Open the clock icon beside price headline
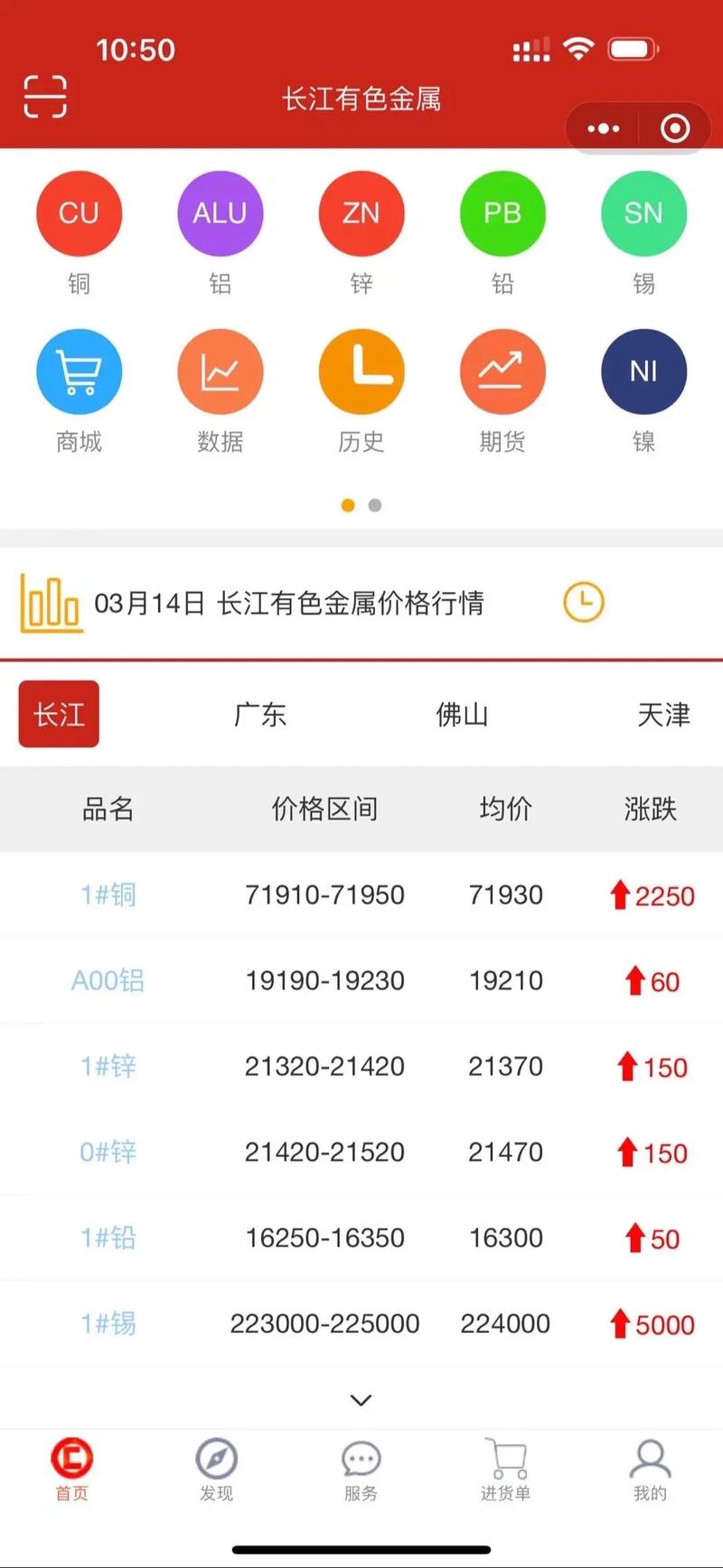The height and width of the screenshot is (1568, 723). pos(584,601)
